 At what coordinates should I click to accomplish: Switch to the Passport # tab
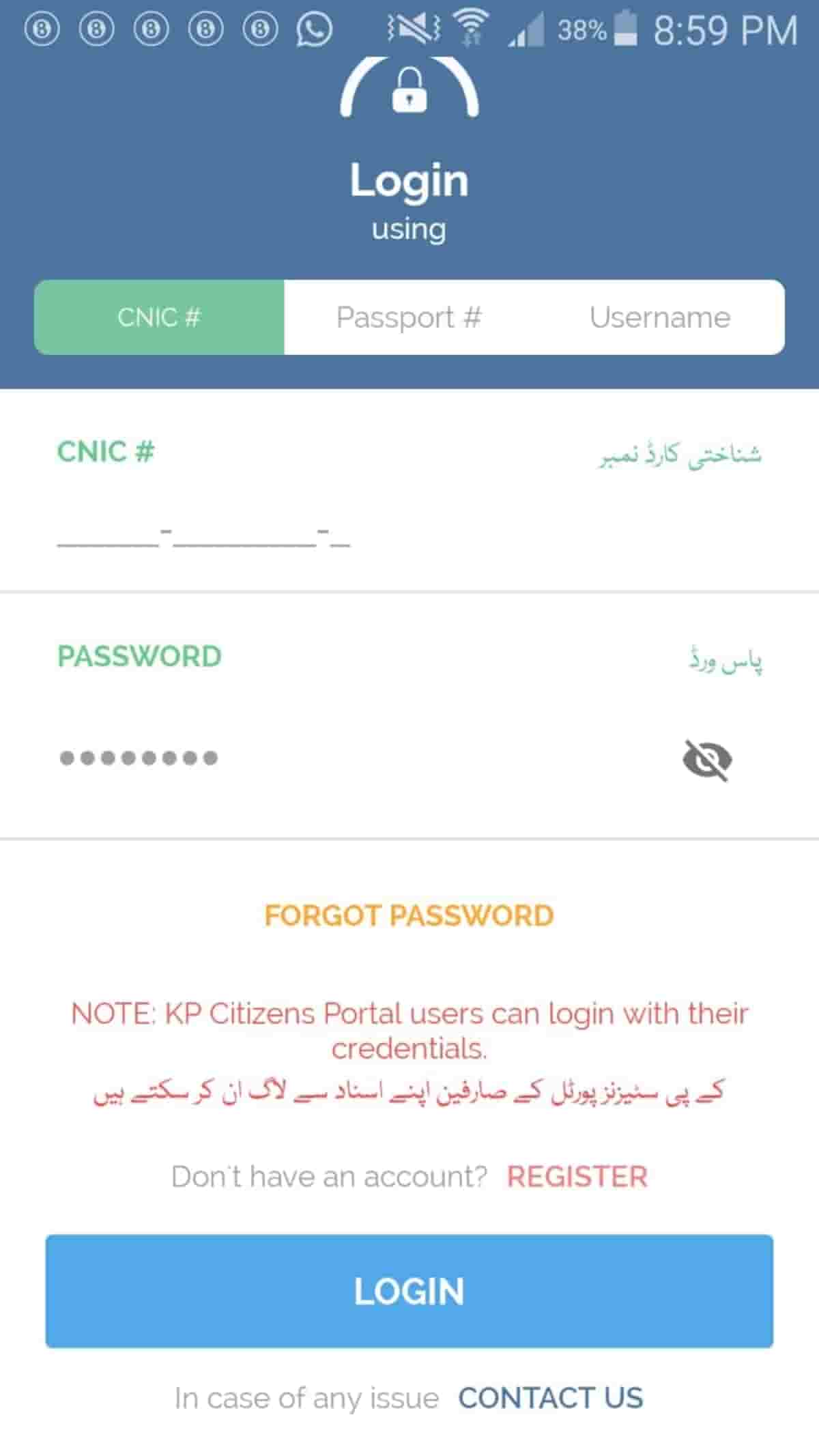pos(409,317)
